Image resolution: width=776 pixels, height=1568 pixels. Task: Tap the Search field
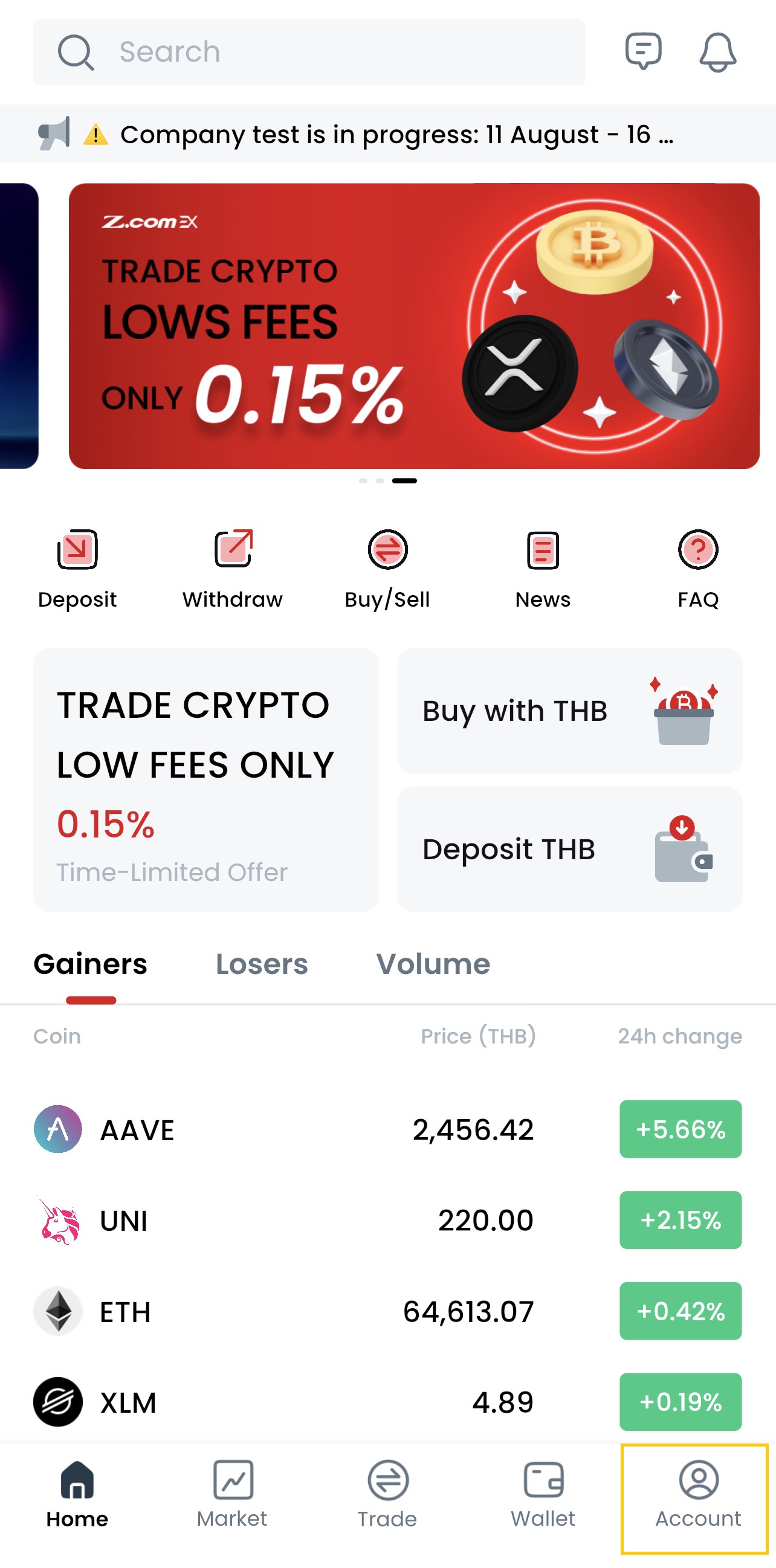[x=309, y=53]
